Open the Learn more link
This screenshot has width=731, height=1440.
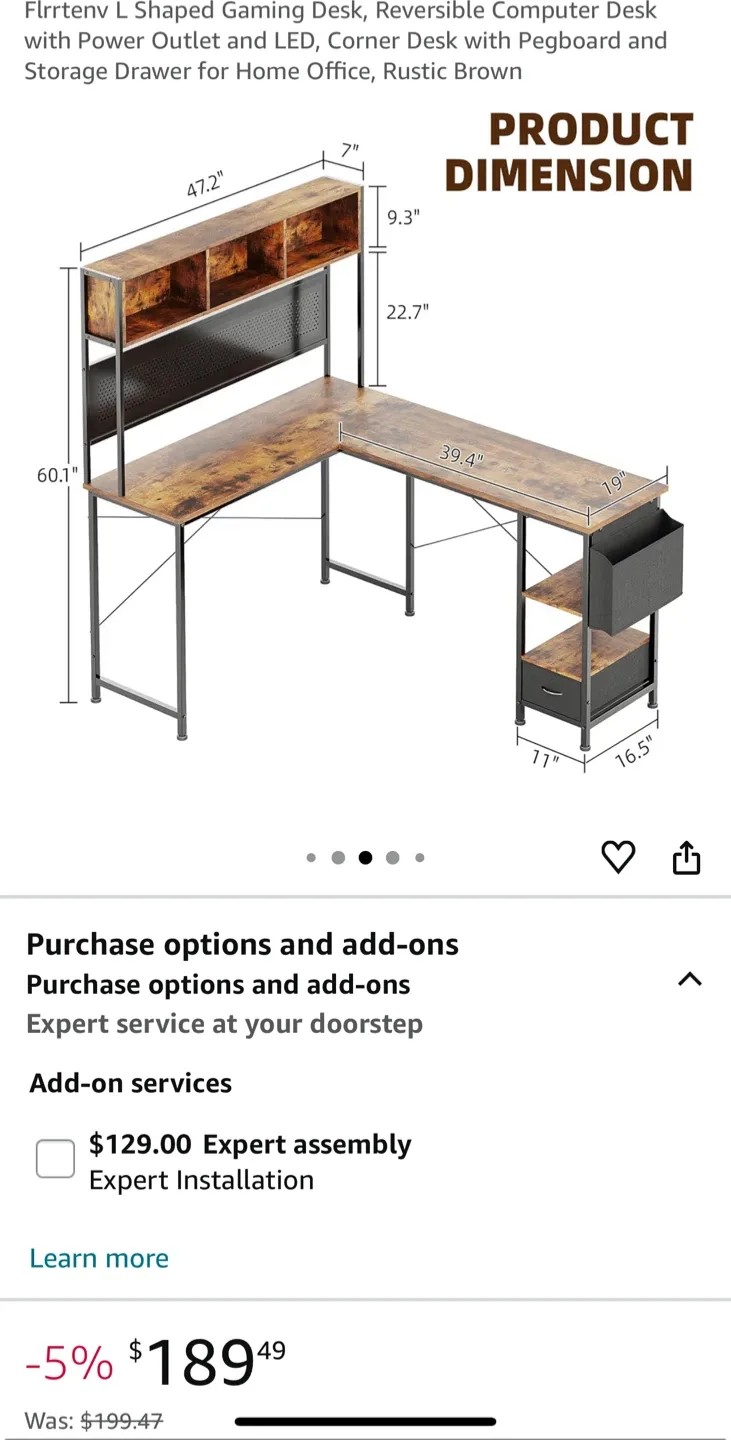[98, 1257]
